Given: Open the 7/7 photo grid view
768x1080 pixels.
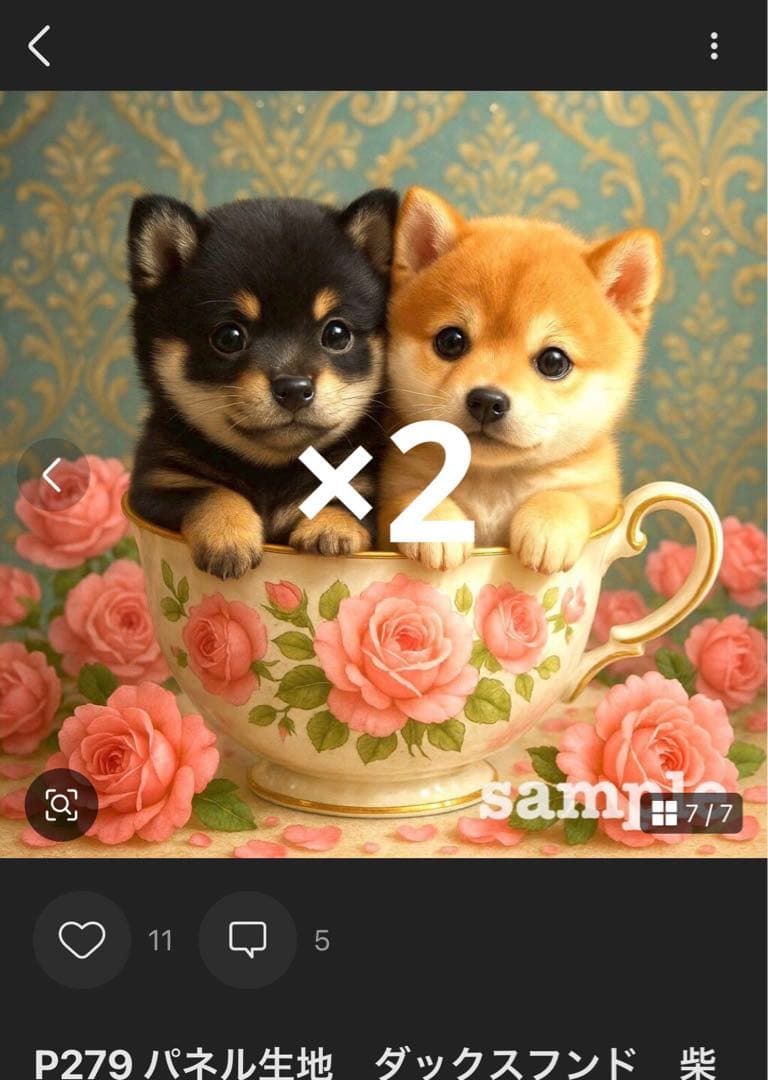Looking at the screenshot, I should coord(691,814).
